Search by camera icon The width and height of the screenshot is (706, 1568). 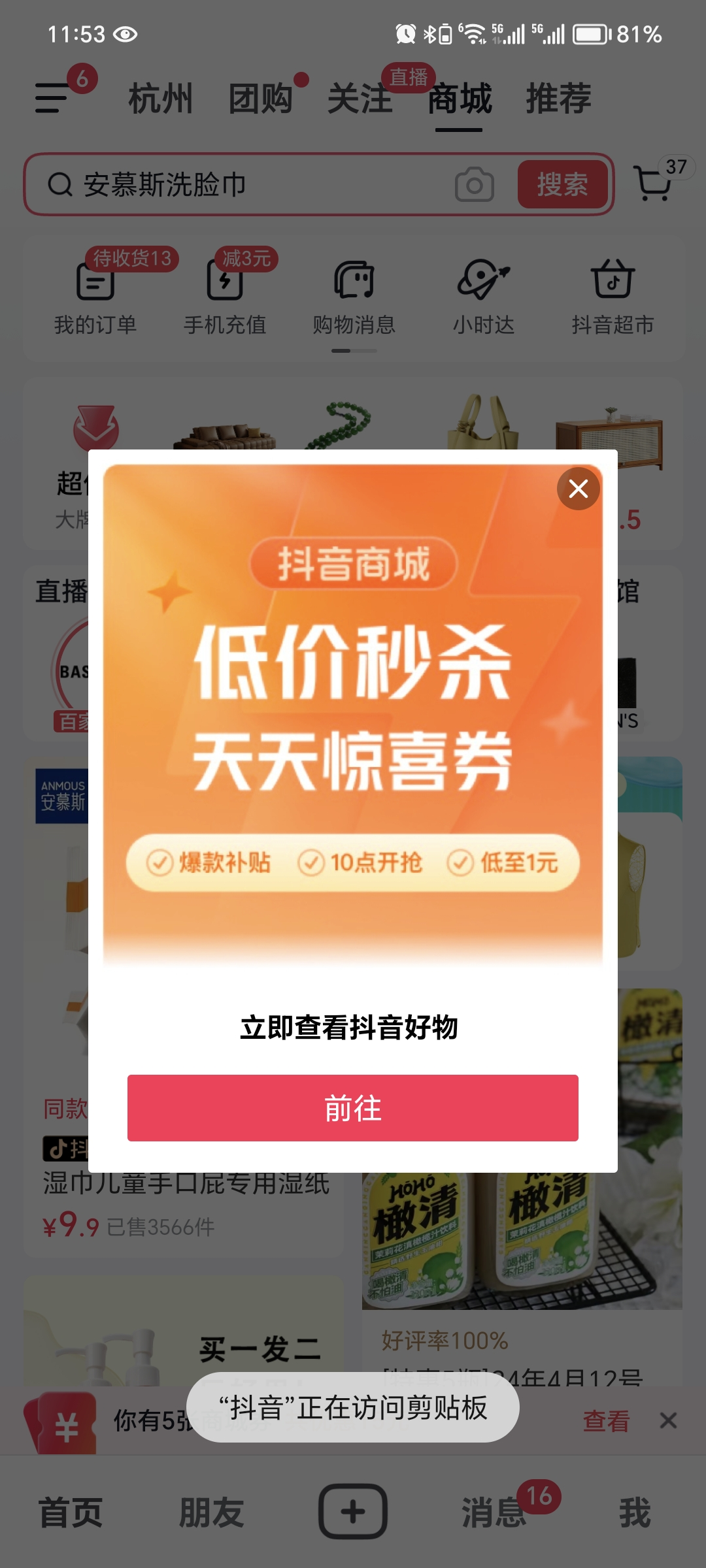(x=474, y=185)
